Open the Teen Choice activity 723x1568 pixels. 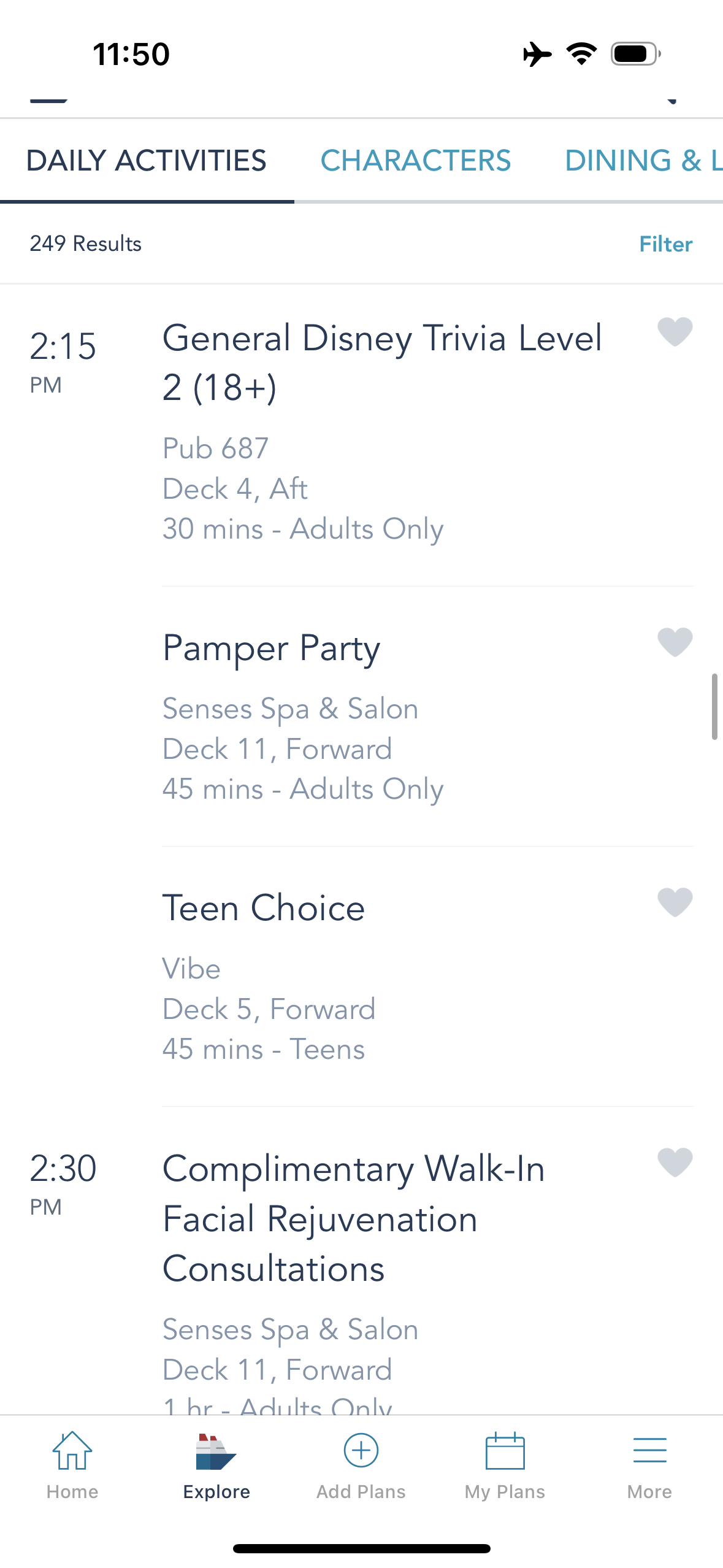pos(264,909)
